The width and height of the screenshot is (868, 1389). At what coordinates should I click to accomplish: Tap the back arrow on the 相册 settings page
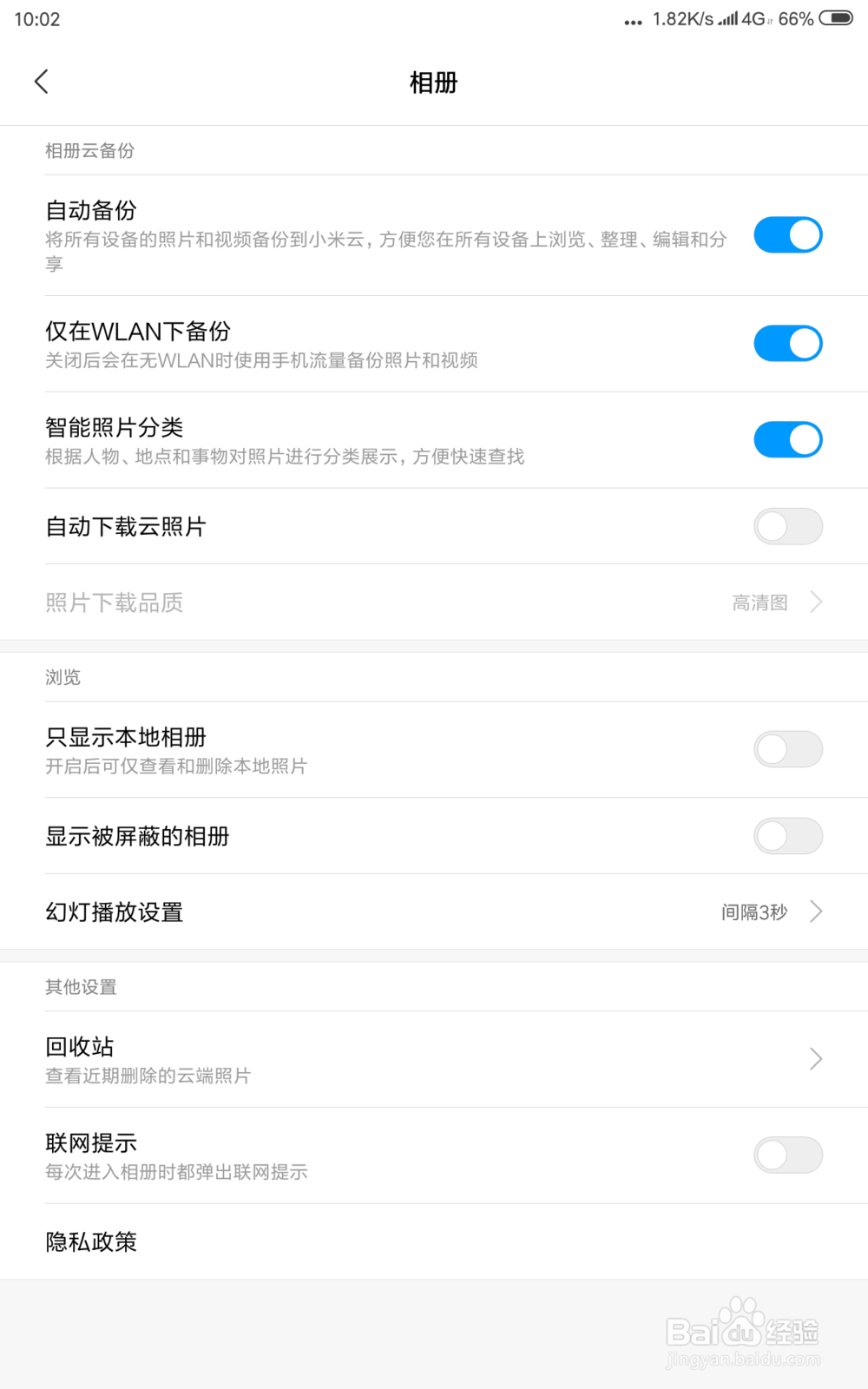point(42,81)
